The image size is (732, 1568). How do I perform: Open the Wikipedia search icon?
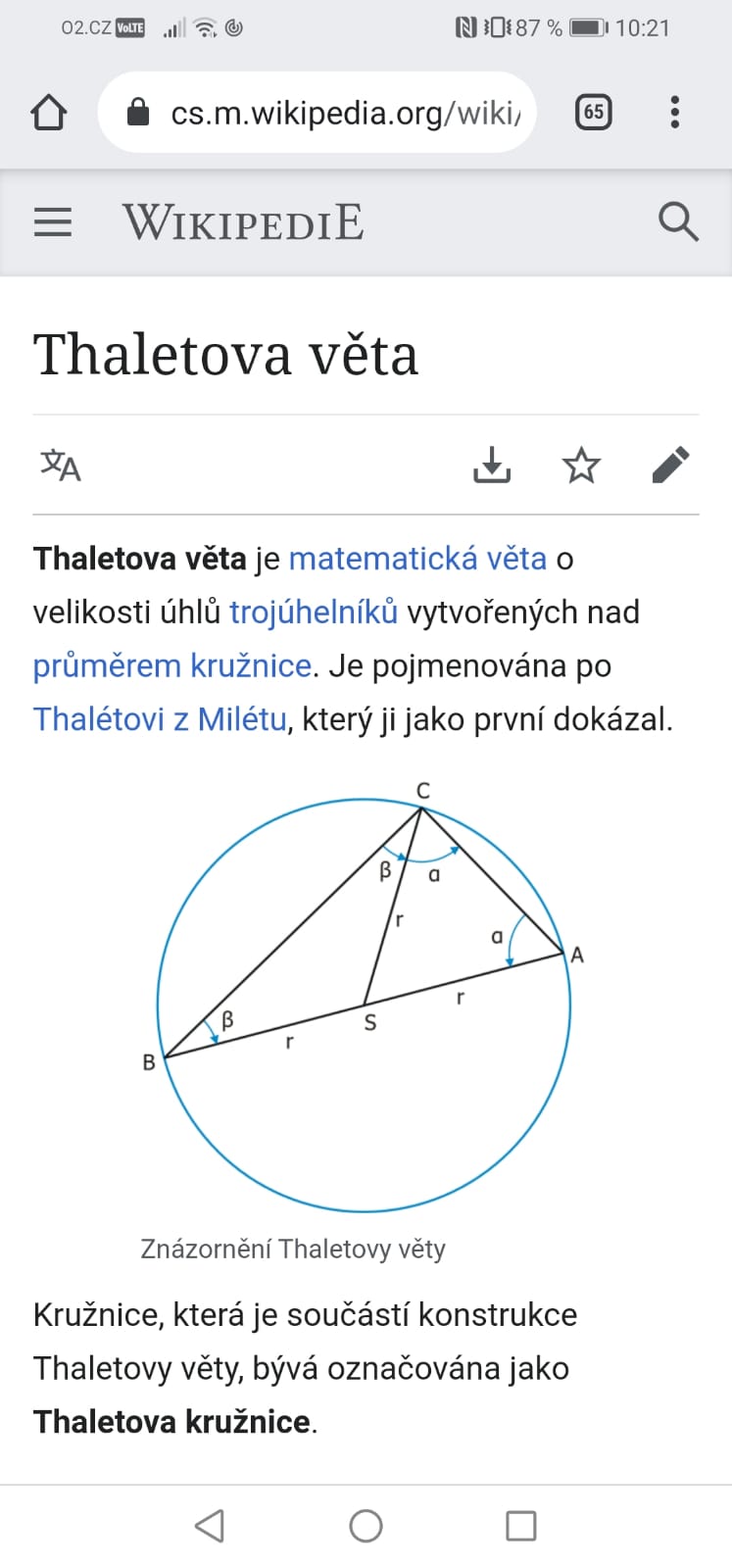point(678,222)
